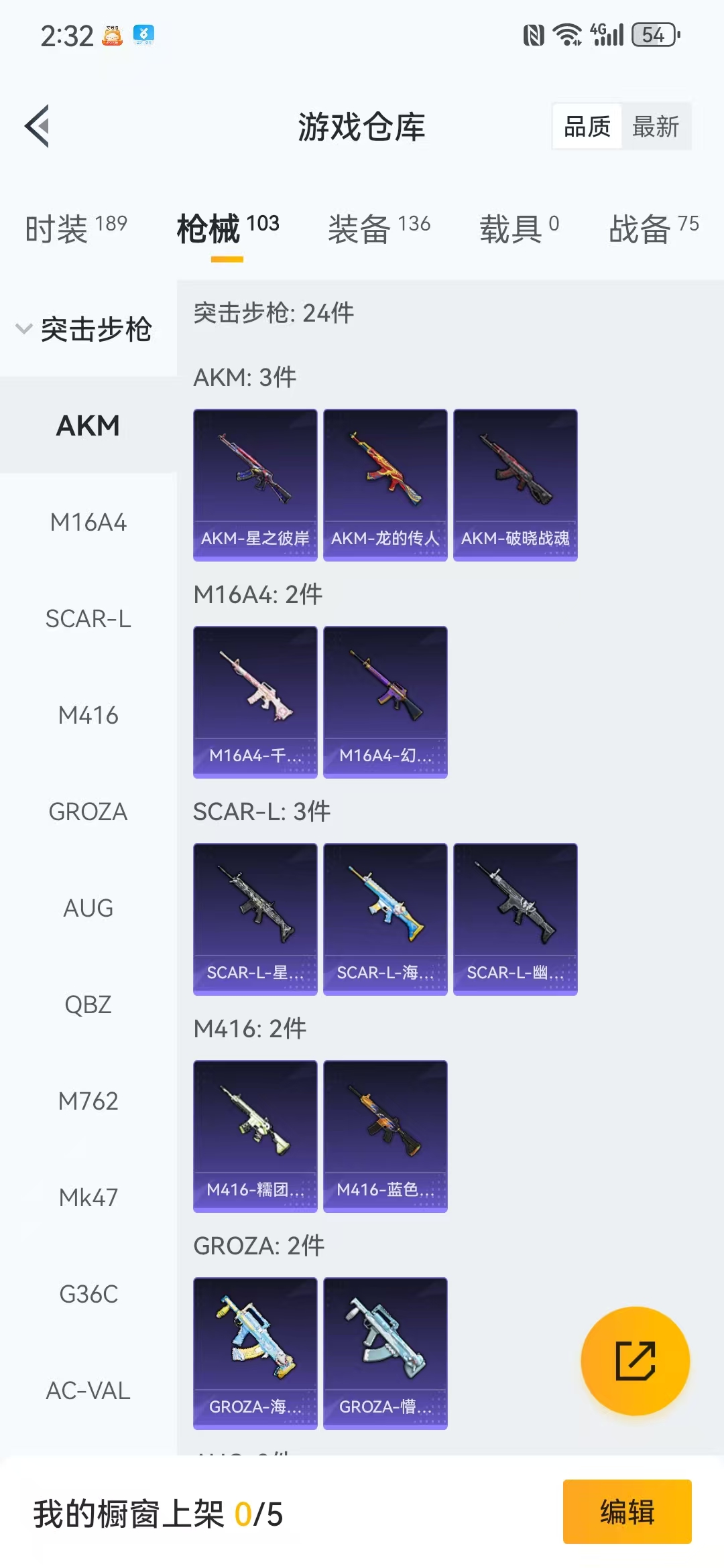Viewport: 724px width, 1568px height.
Task: Go back using the top-left arrow
Action: pyautogui.click(x=38, y=126)
